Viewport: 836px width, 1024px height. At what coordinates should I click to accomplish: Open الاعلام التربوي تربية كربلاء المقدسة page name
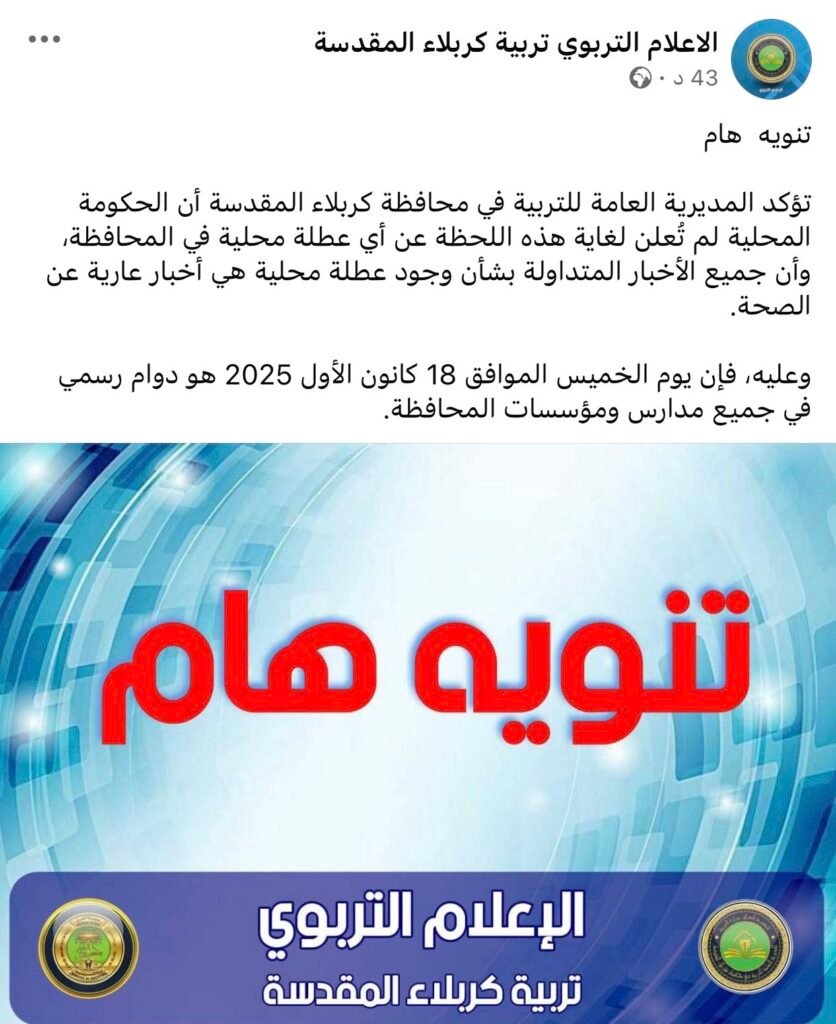[x=516, y=42]
